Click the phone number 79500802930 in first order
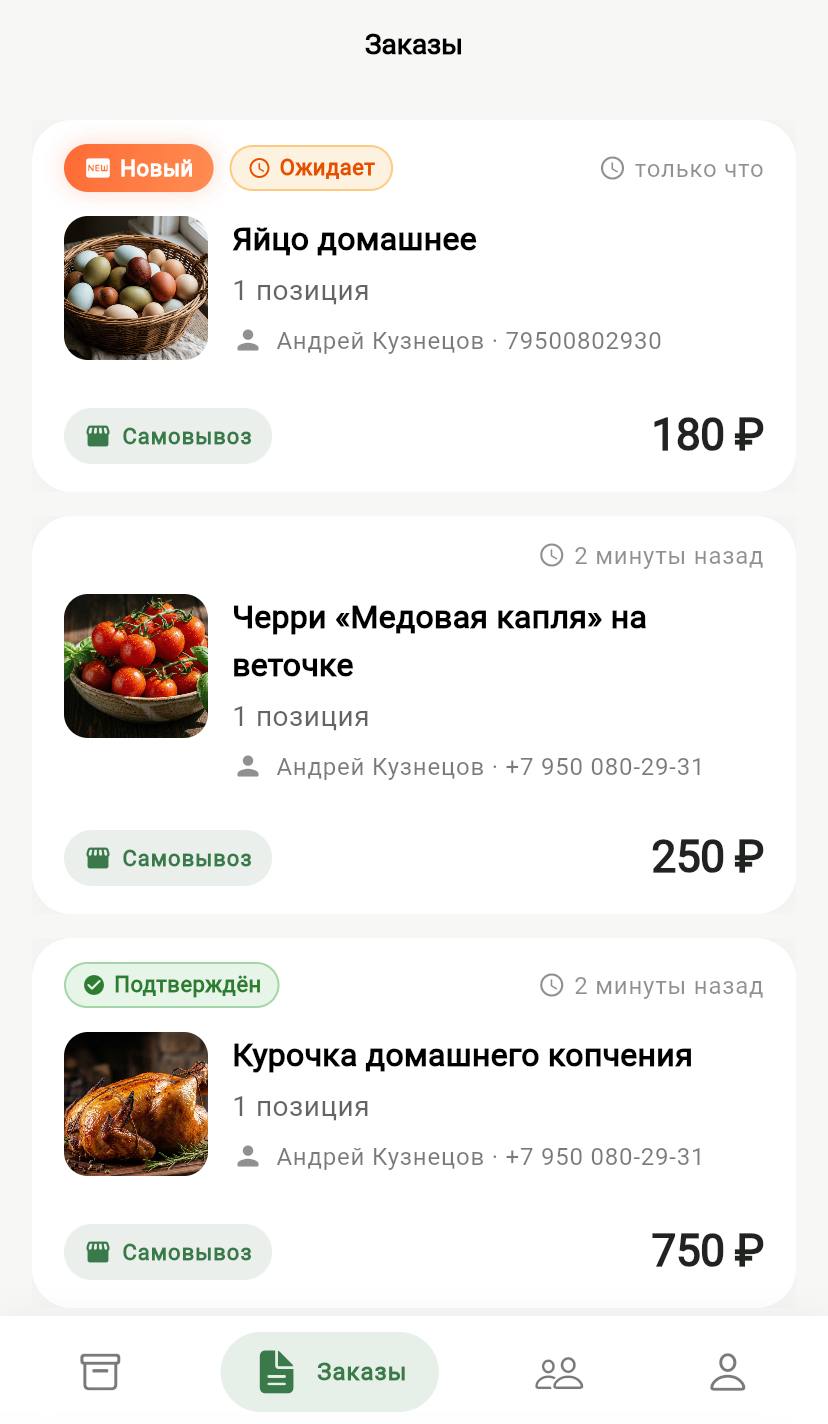The width and height of the screenshot is (828, 1424). [582, 340]
